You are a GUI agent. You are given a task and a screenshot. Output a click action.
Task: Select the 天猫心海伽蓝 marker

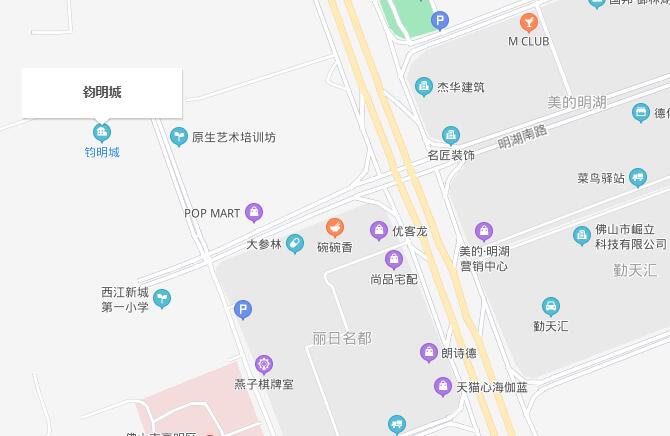pos(443,386)
